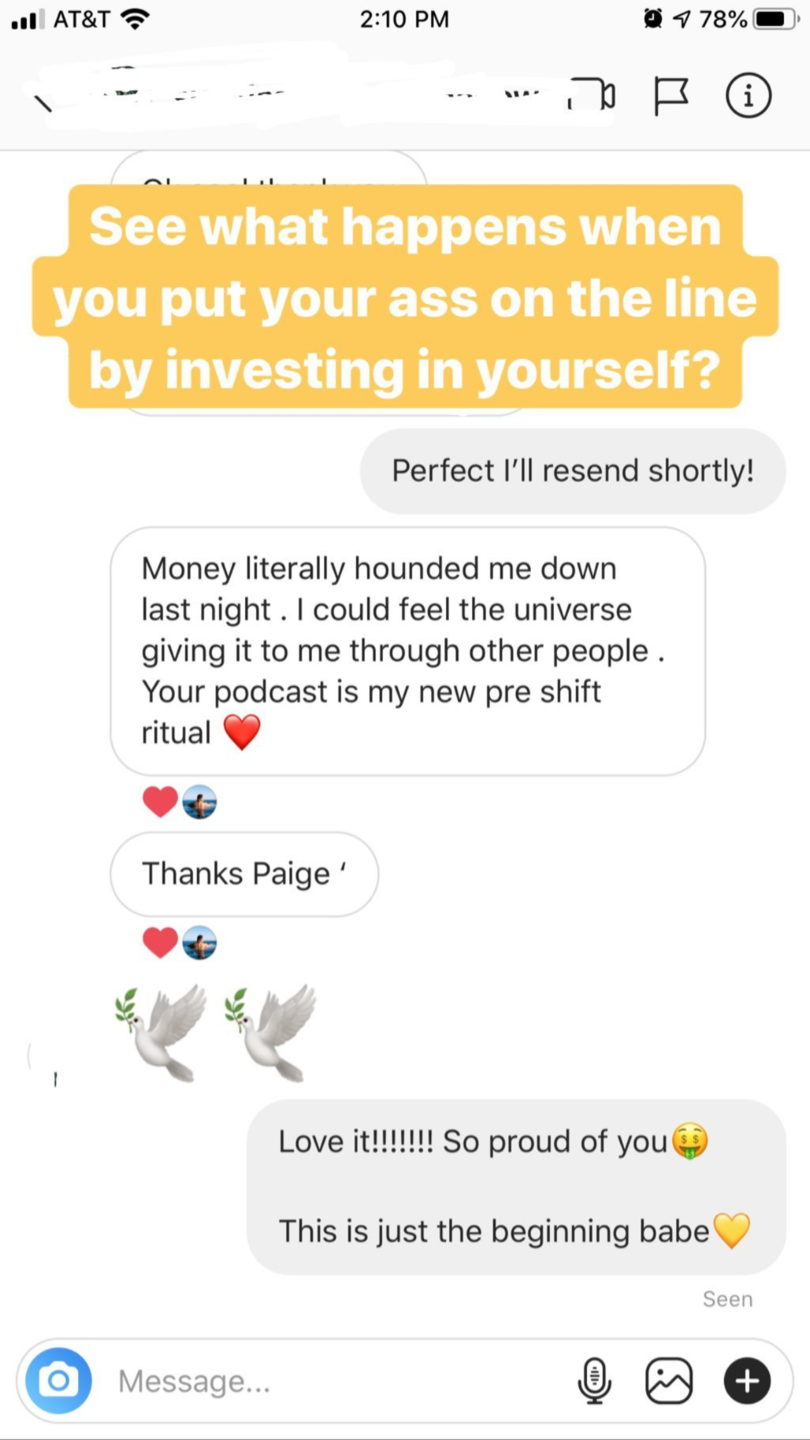Screen dimensions: 810x1440
Task: Open the conversation info details
Action: pos(748,96)
